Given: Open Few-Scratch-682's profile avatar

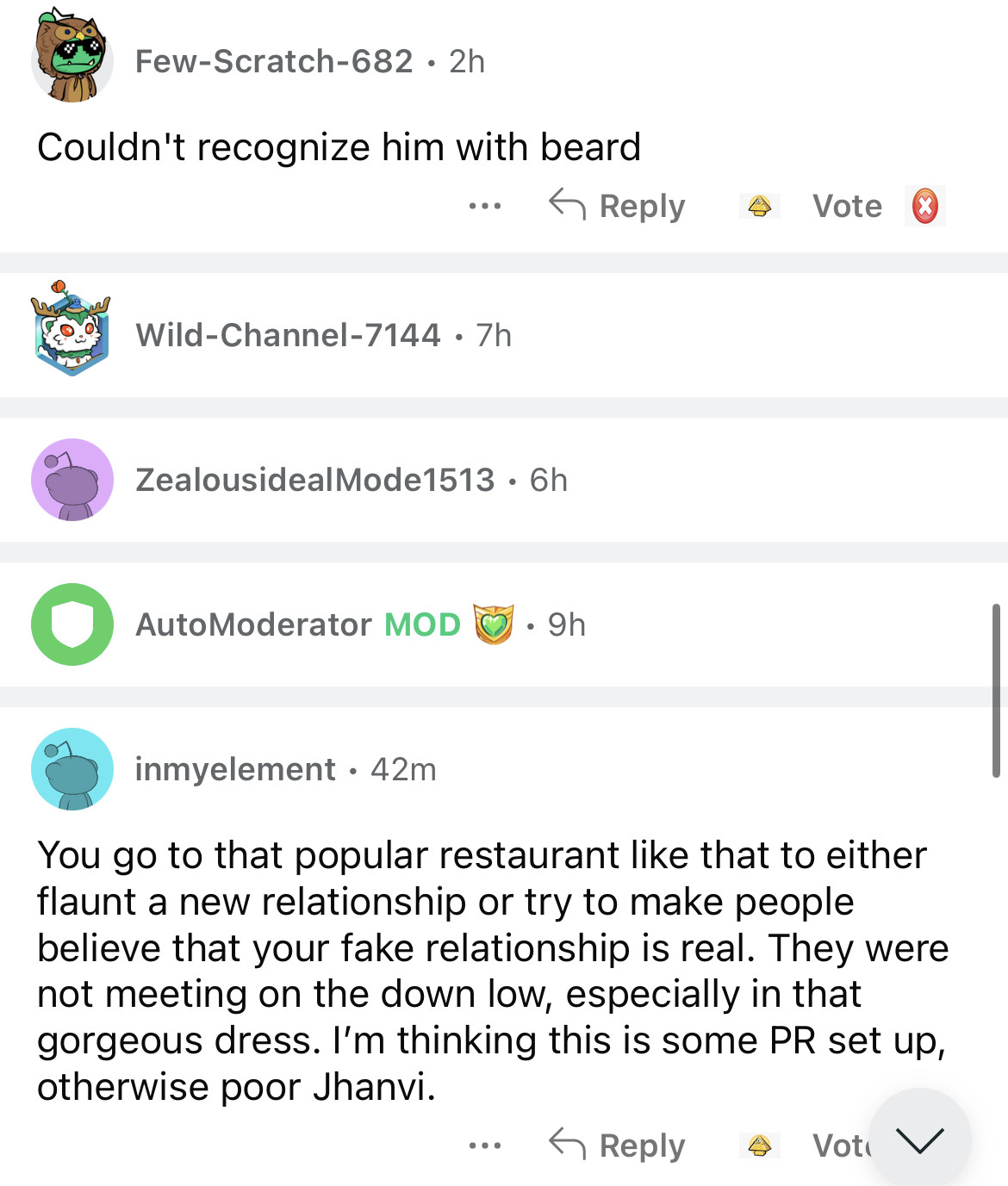Looking at the screenshot, I should 72,59.
